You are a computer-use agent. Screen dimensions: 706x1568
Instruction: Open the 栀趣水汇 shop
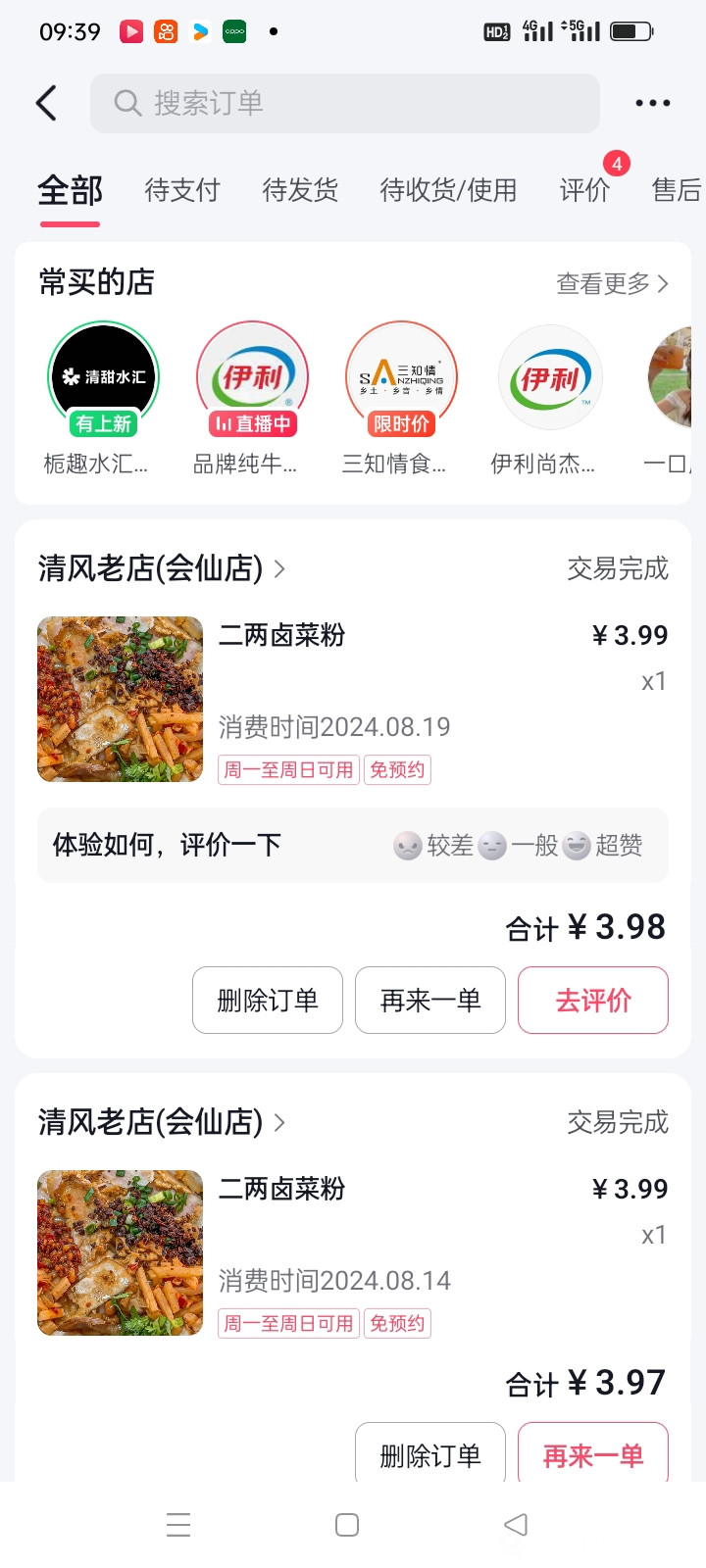pyautogui.click(x=103, y=378)
